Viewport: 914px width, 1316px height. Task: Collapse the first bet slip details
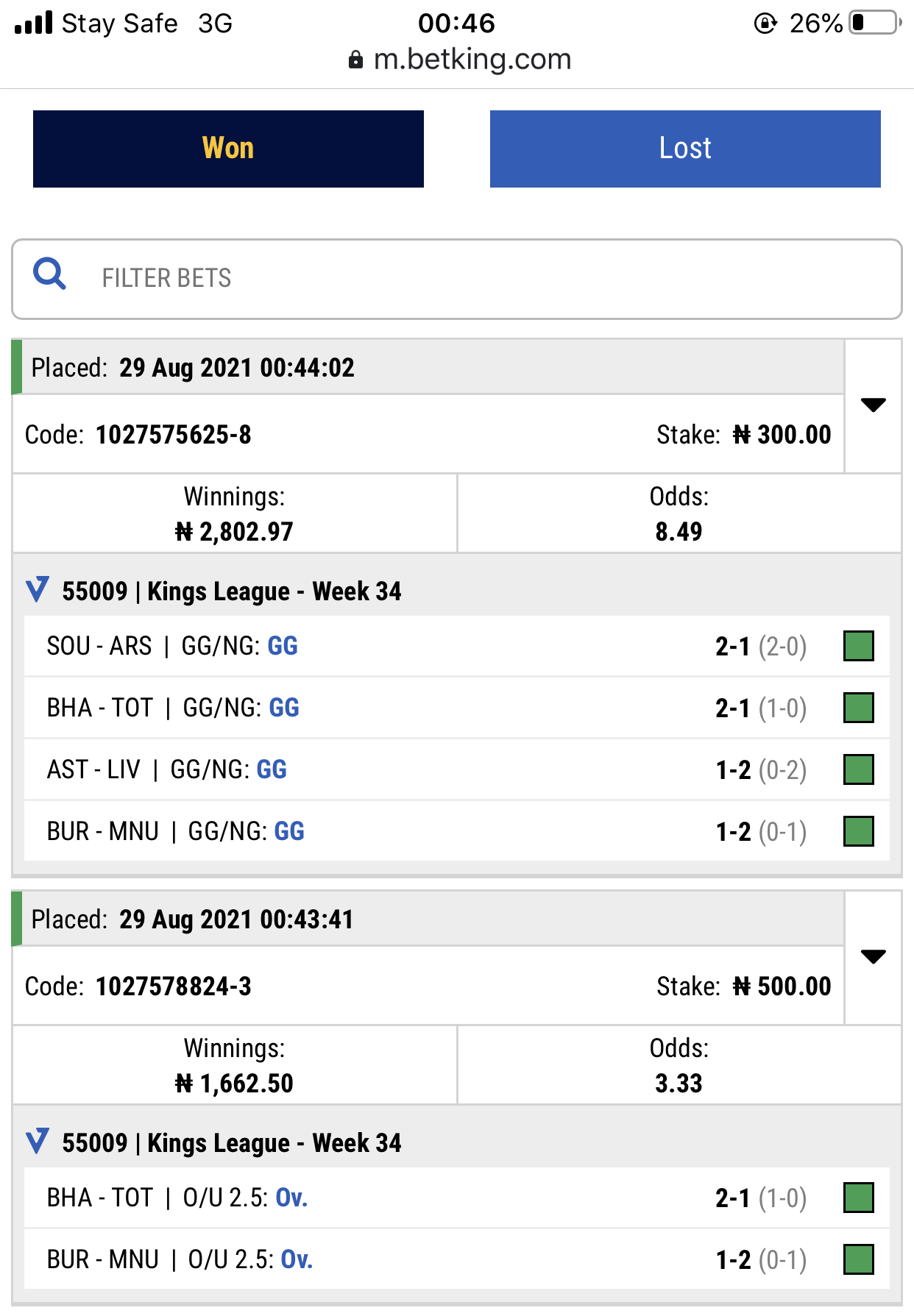(x=874, y=404)
